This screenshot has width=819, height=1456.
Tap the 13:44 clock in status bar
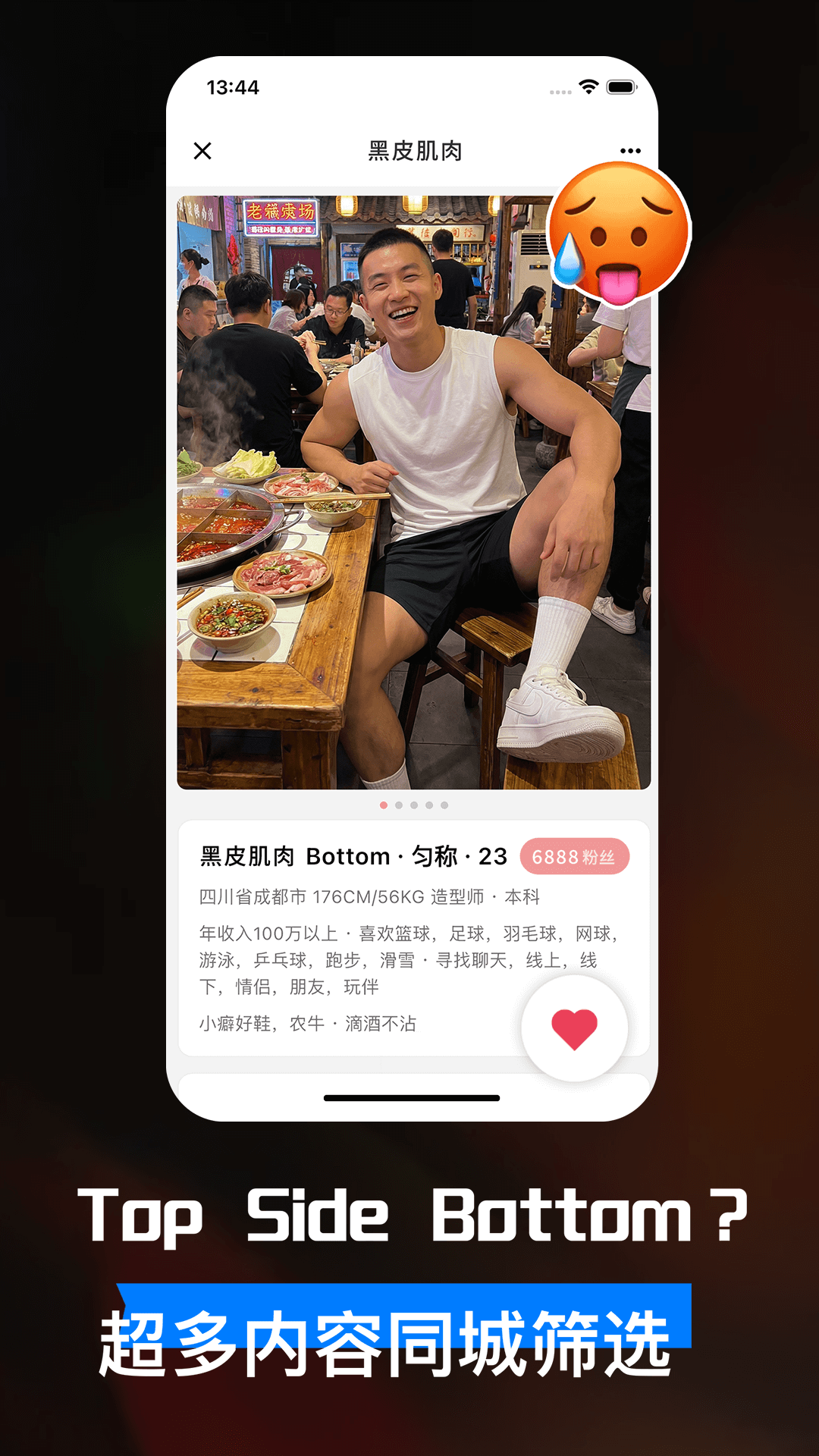coord(231,88)
